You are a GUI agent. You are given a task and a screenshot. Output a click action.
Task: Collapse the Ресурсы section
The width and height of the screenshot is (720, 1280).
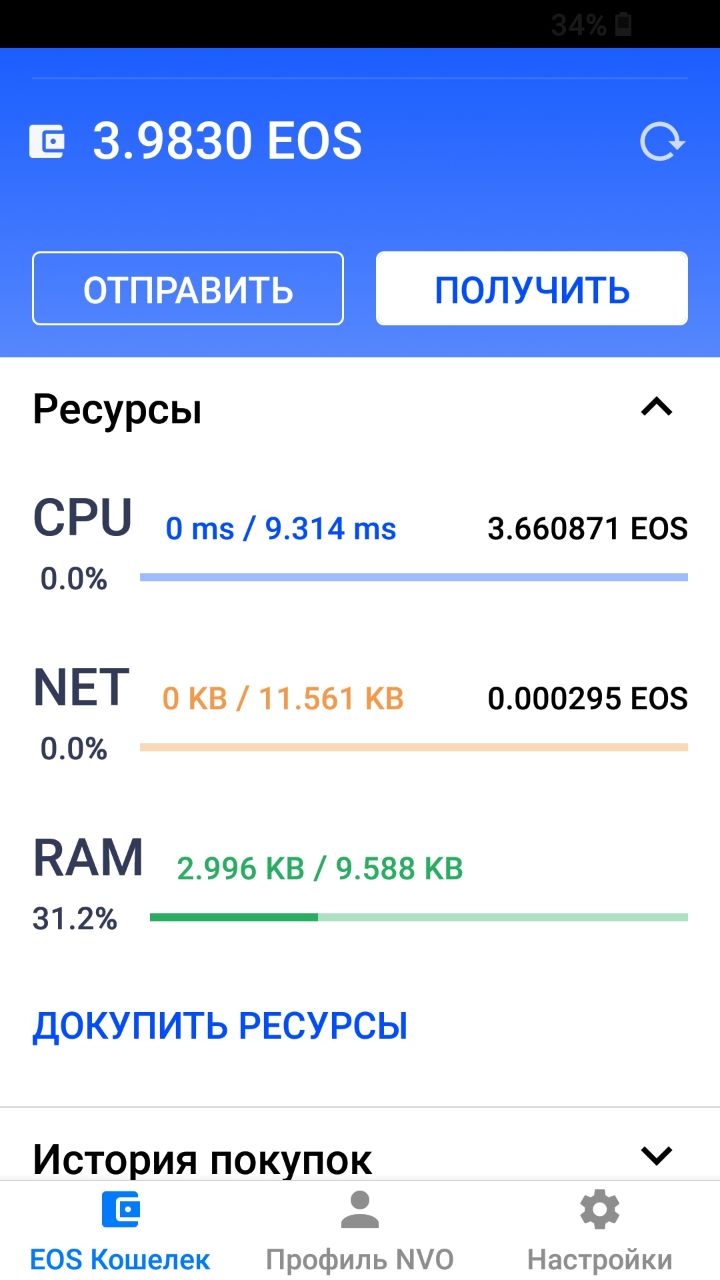point(656,407)
